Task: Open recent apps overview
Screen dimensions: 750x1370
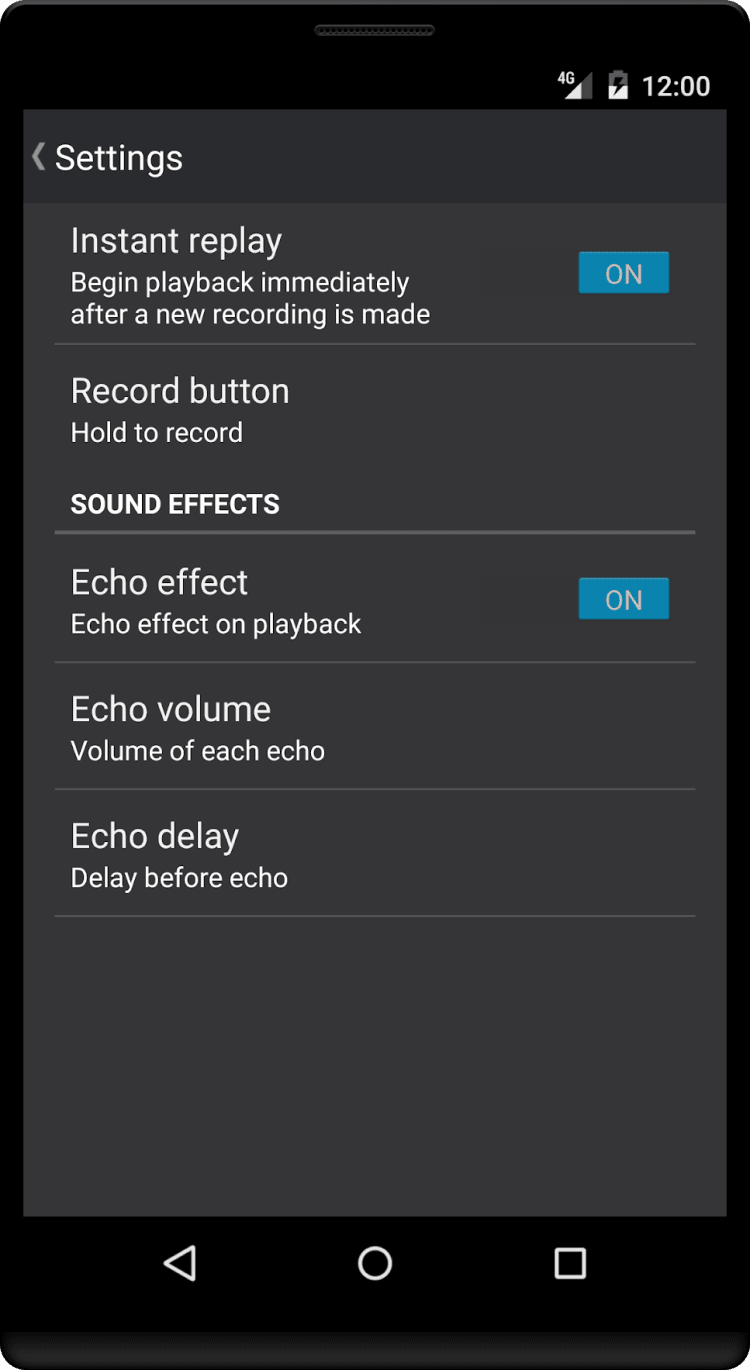Action: tap(569, 1264)
